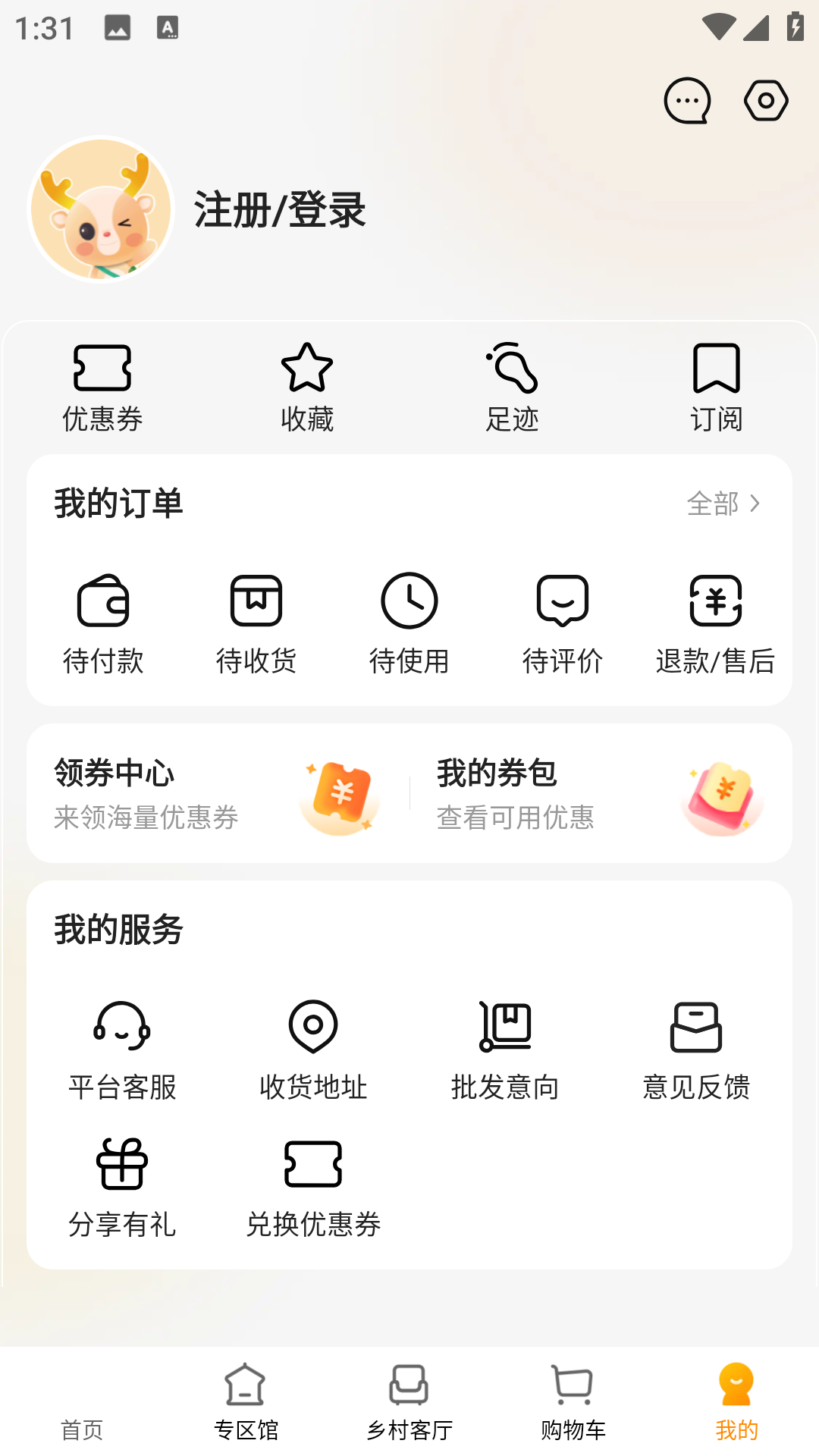Switch to the 首页 home tab
Image resolution: width=819 pixels, height=1456 pixels.
82,1403
